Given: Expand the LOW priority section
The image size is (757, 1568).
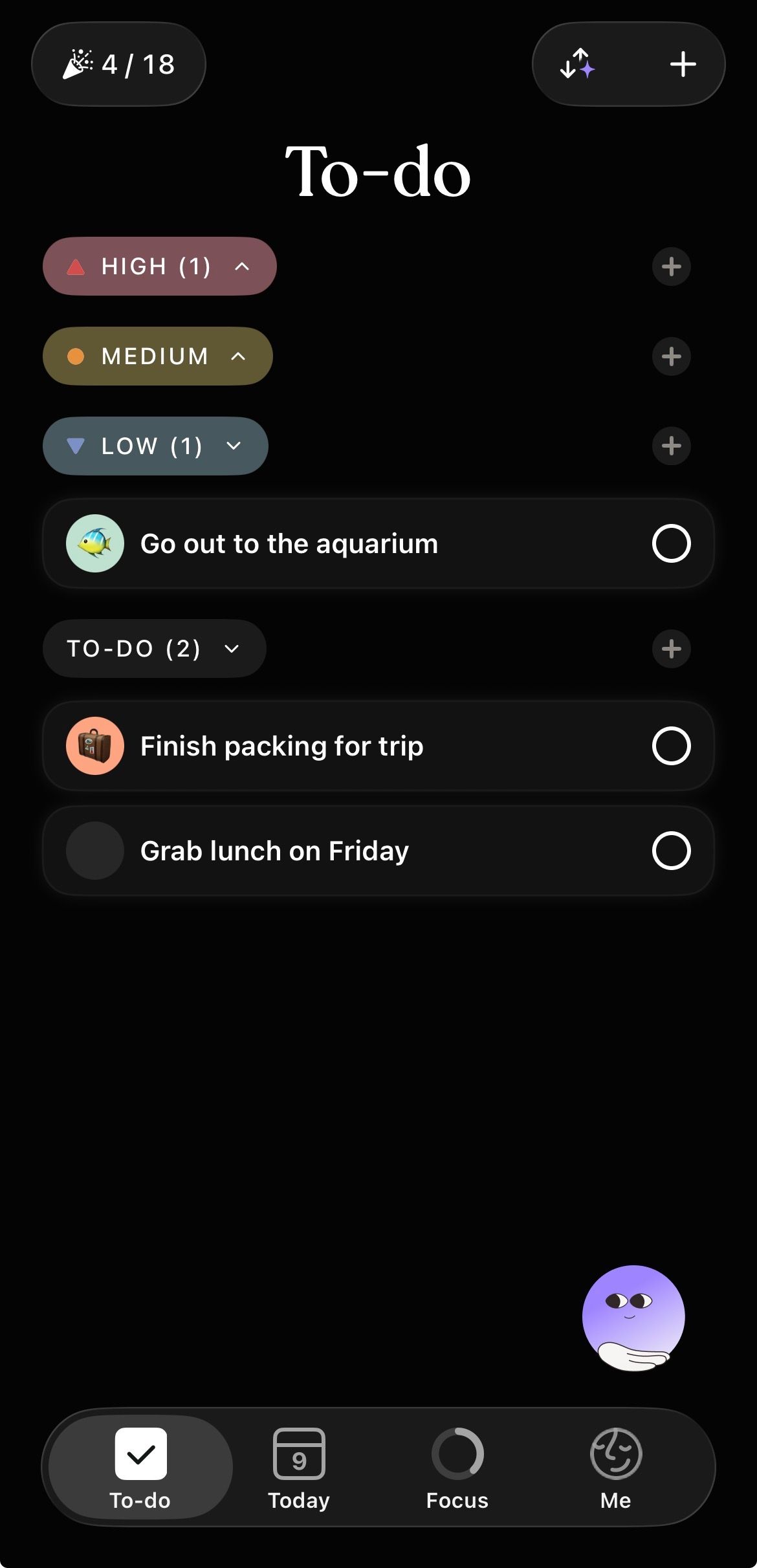Looking at the screenshot, I should (x=155, y=446).
